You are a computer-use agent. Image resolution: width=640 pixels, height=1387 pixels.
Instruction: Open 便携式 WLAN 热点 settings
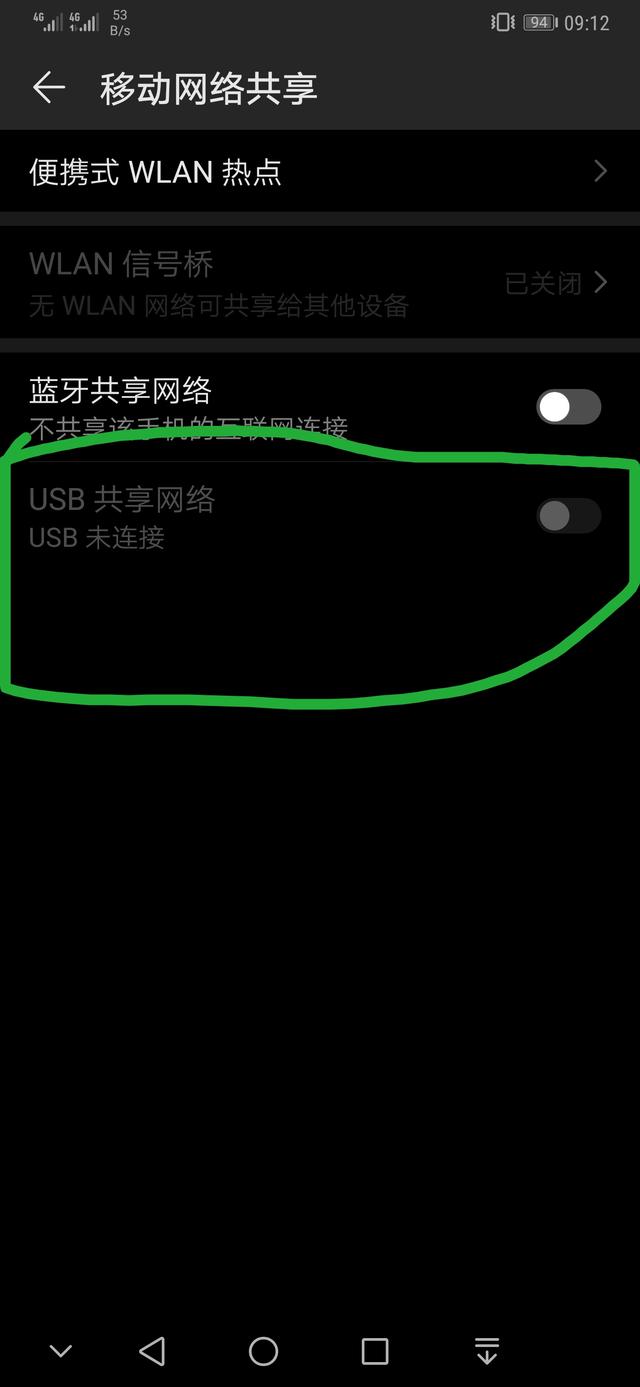(x=320, y=172)
